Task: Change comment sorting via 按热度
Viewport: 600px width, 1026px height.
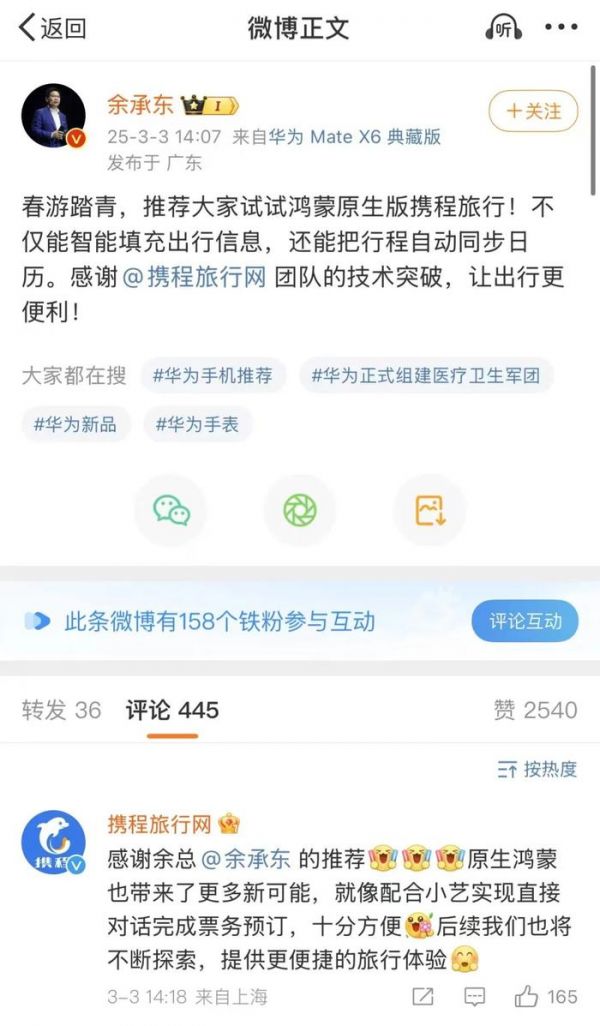Action: (x=537, y=769)
